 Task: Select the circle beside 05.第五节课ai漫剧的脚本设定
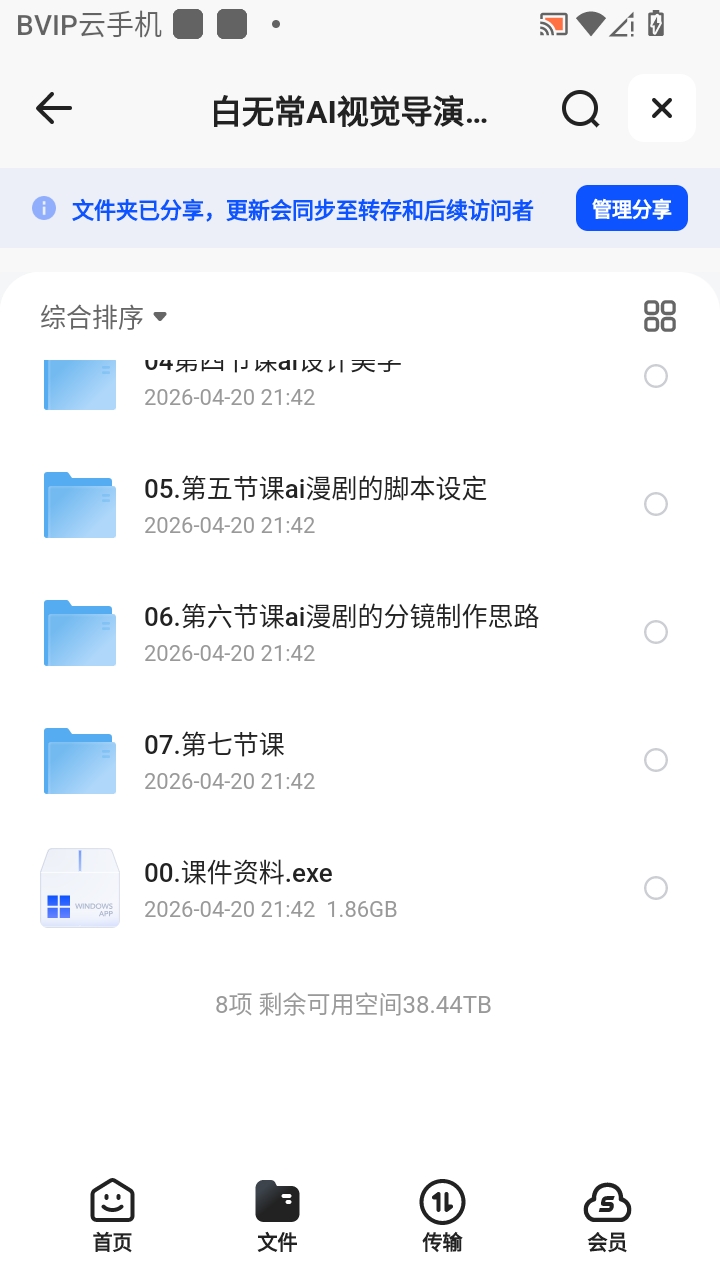click(656, 504)
